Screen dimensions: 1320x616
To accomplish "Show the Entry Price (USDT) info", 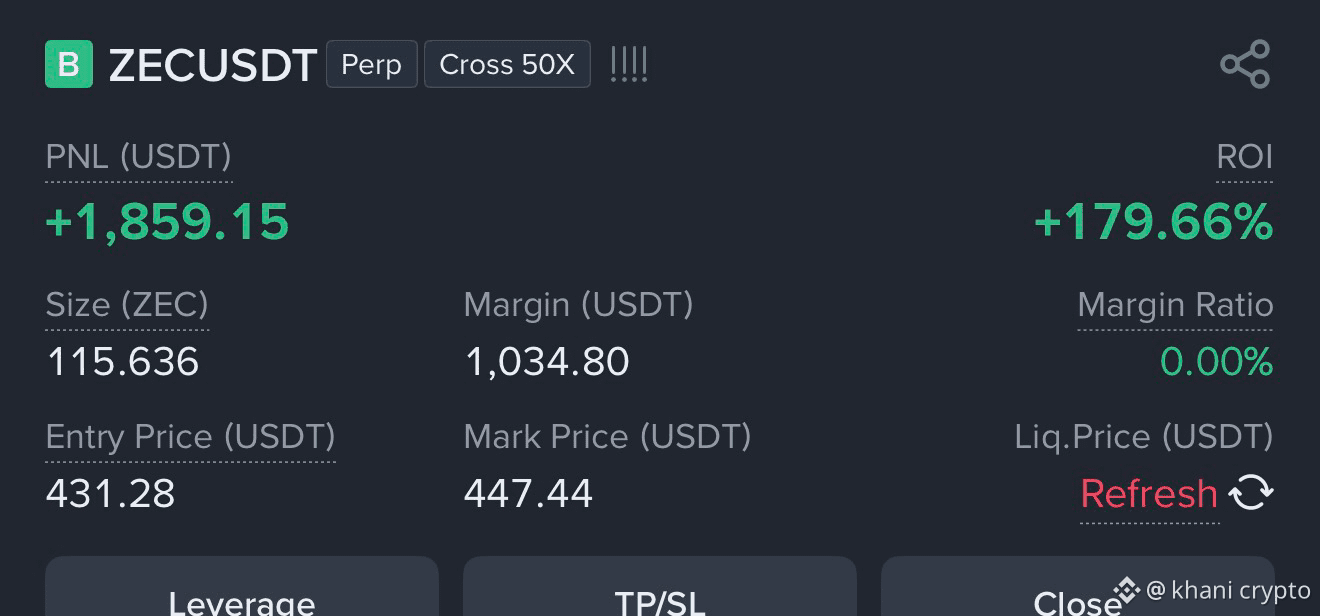I will pyautogui.click(x=190, y=438).
